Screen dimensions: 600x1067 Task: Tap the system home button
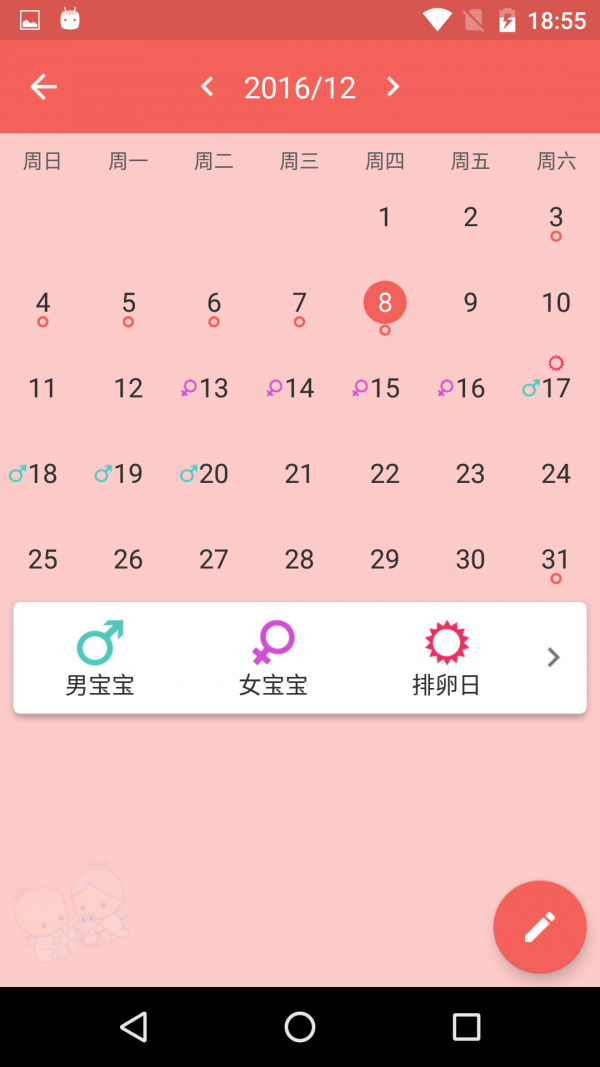300,1027
